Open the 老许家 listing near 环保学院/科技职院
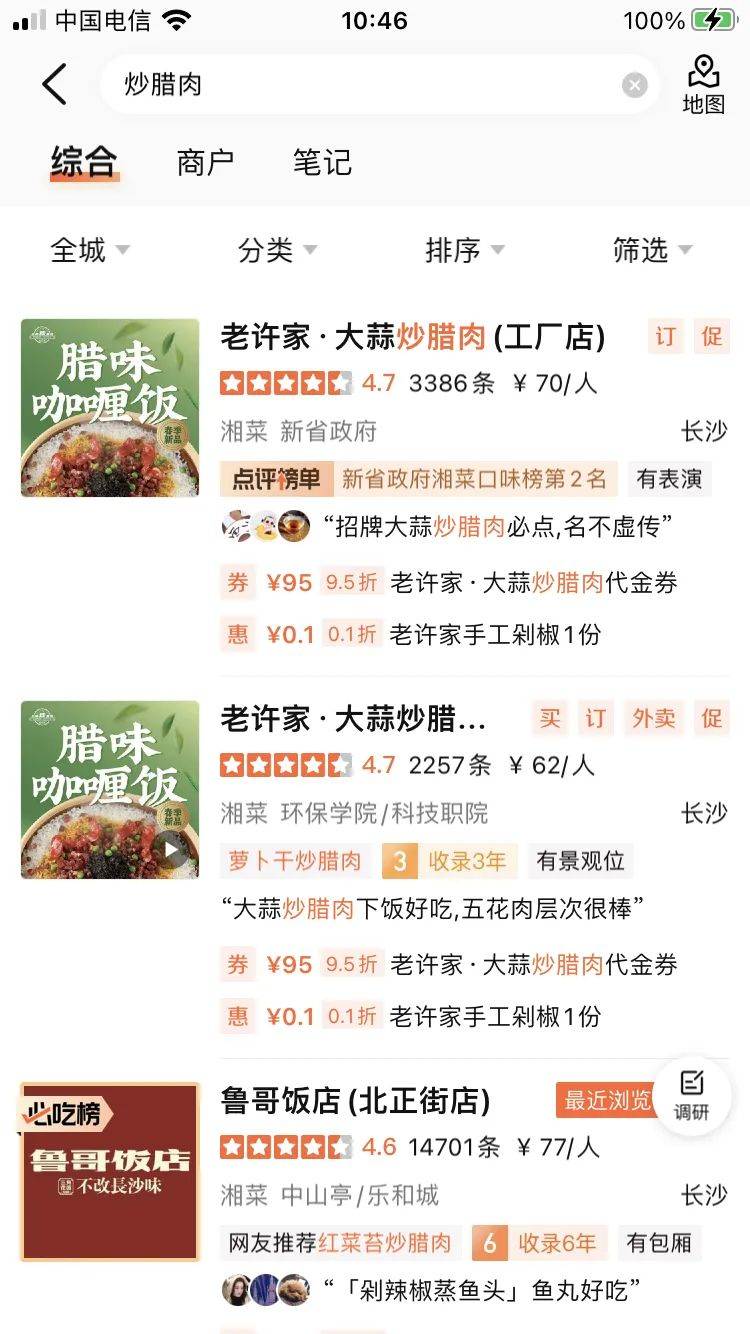The height and width of the screenshot is (1334, 750). [x=354, y=719]
